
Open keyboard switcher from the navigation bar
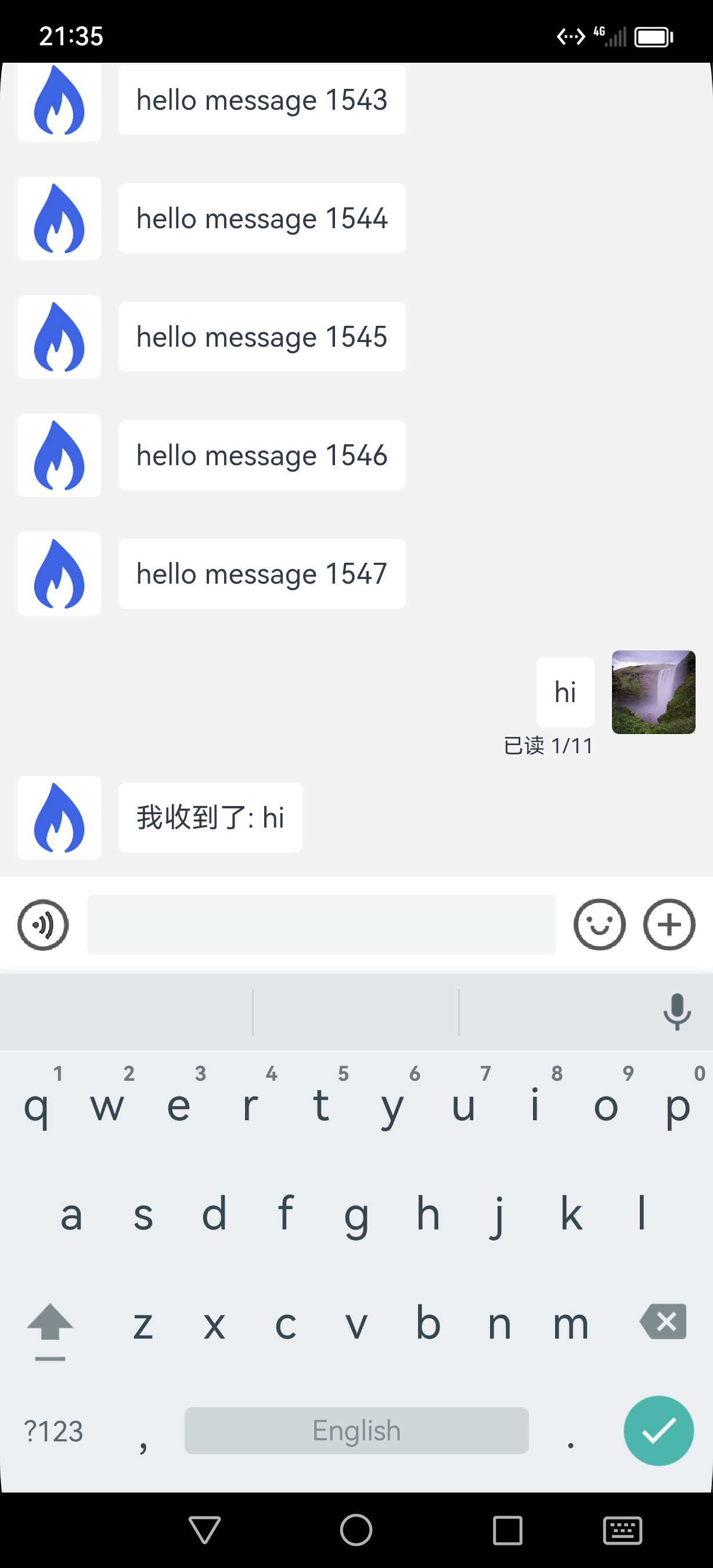(x=623, y=1529)
